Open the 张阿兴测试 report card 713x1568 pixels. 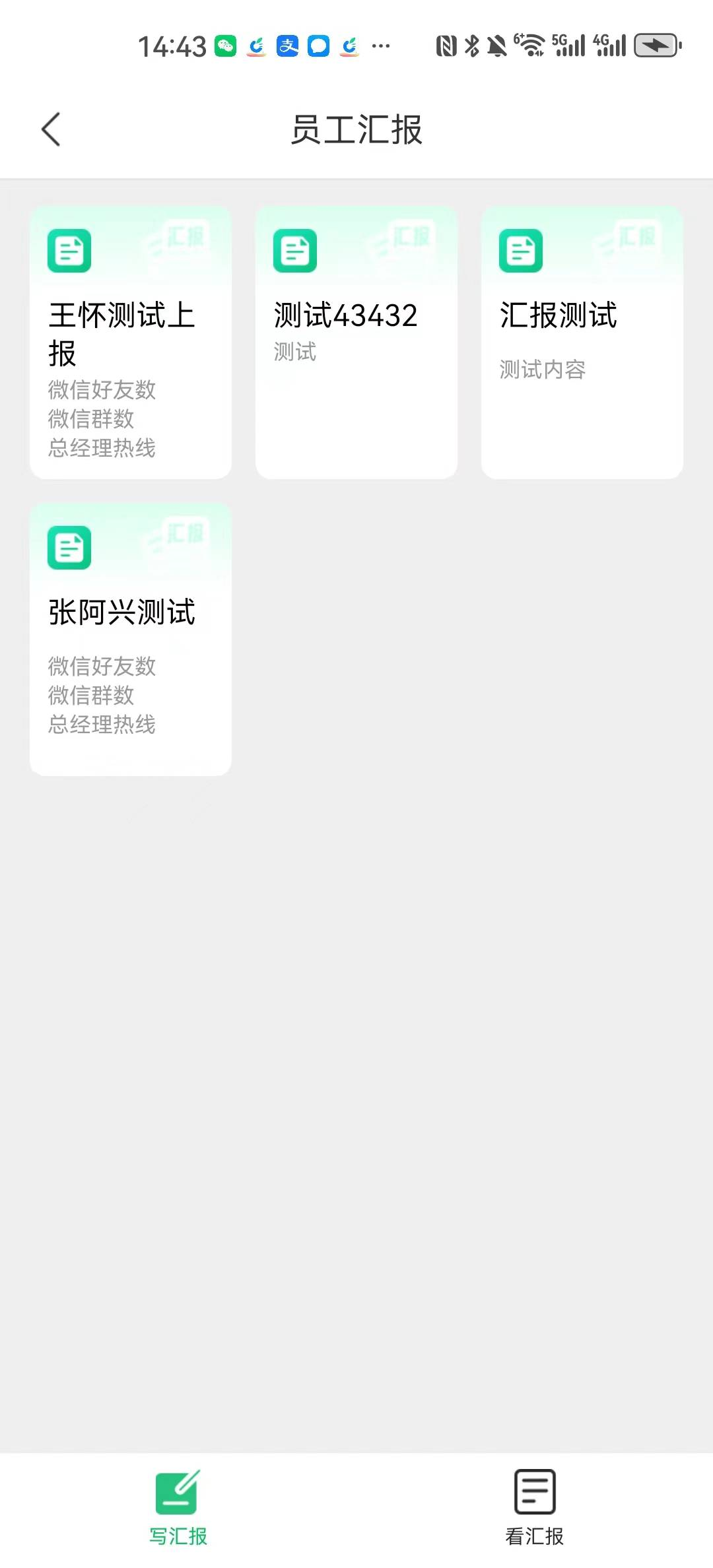tap(131, 639)
